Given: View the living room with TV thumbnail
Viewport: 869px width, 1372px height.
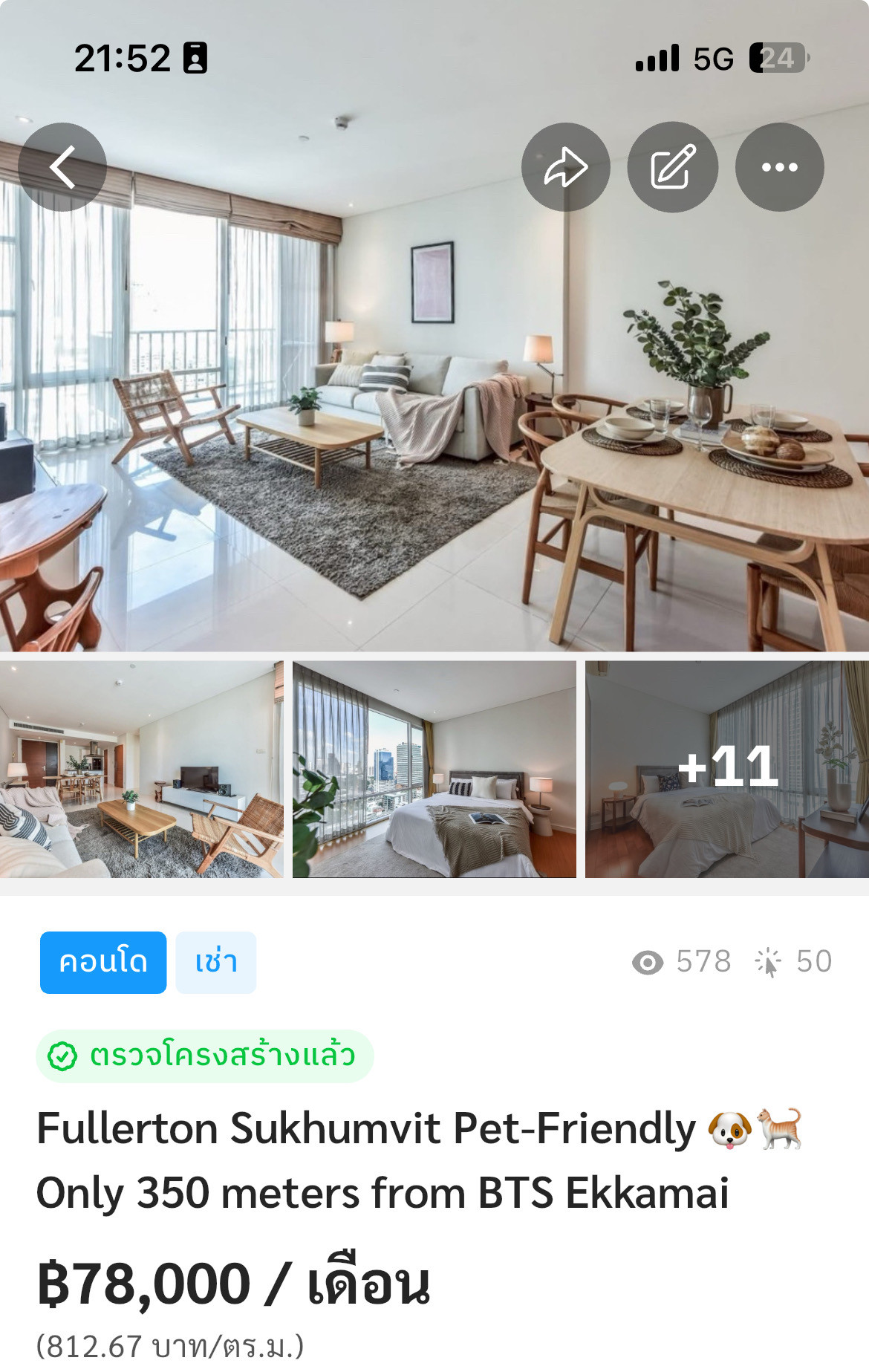Looking at the screenshot, I should [141, 769].
